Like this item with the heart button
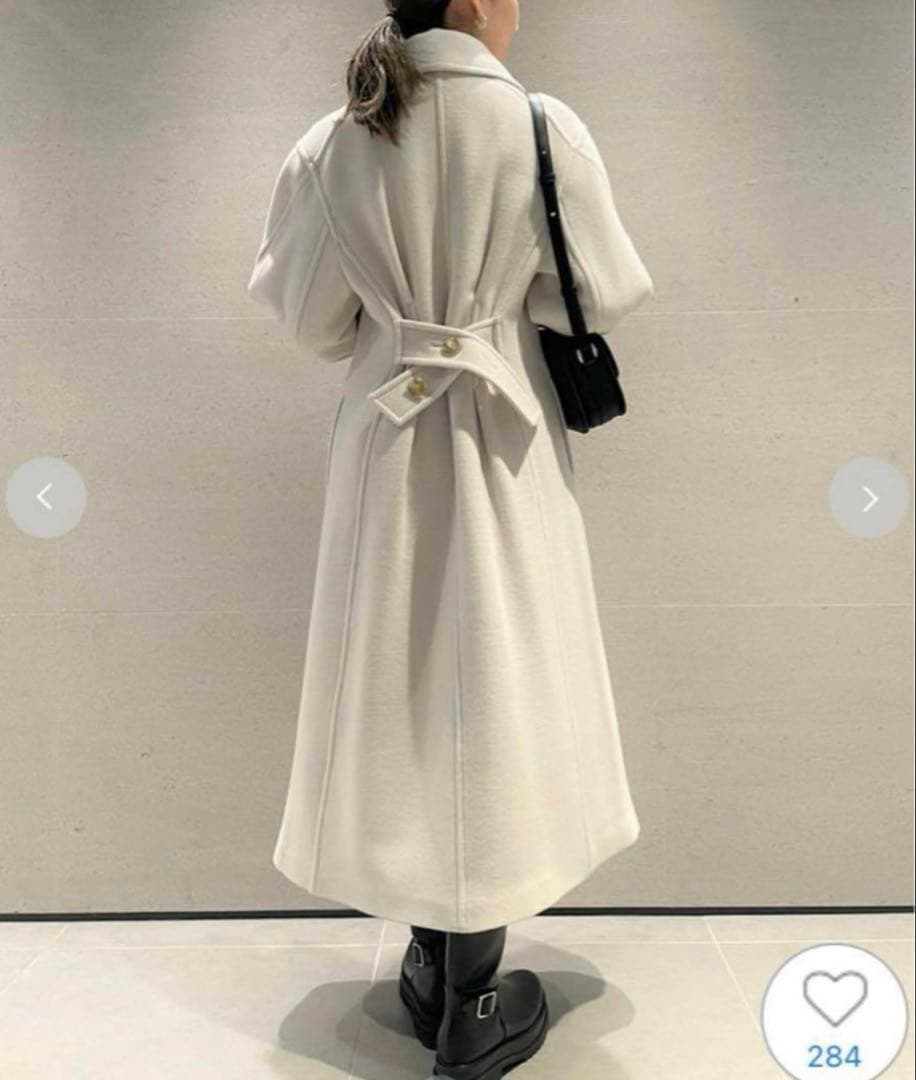This screenshot has height=1080, width=916. (x=833, y=1000)
